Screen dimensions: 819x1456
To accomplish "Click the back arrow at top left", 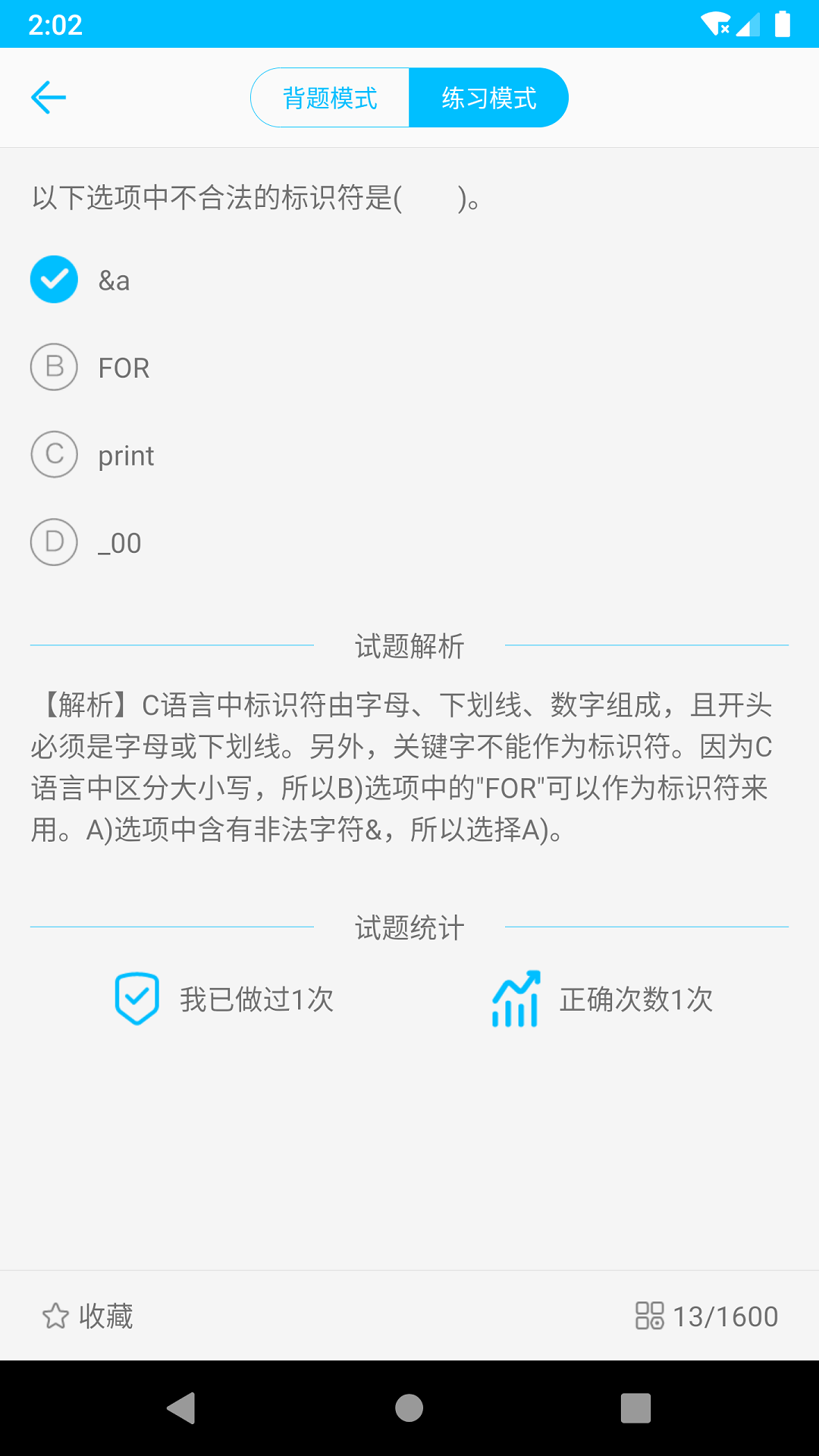I will [48, 97].
